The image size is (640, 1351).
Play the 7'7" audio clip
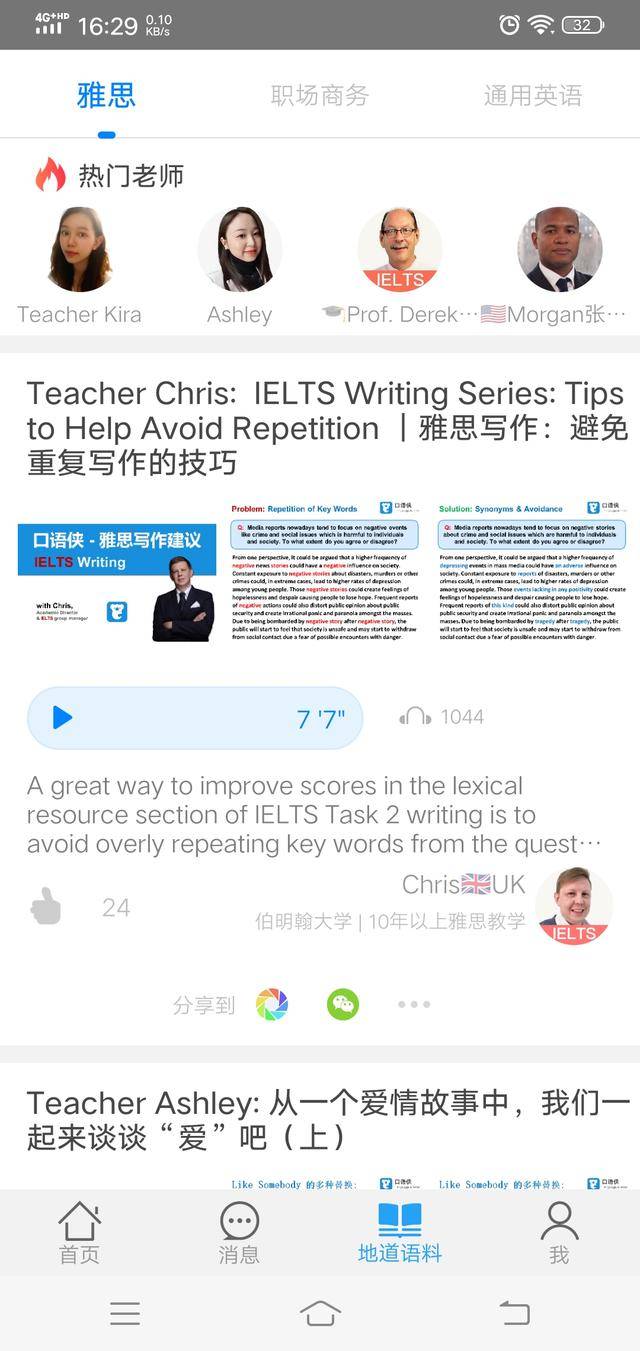click(63, 717)
